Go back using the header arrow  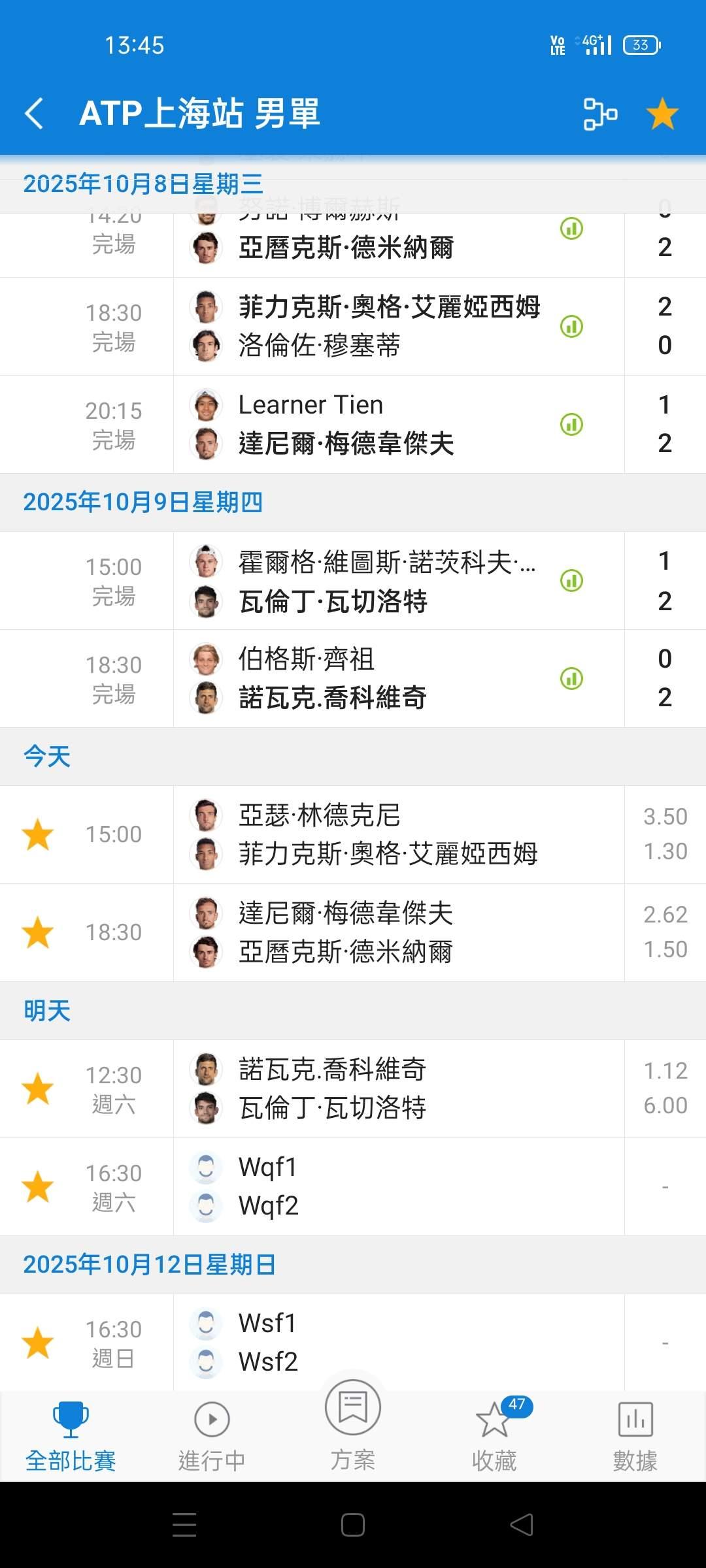(34, 114)
